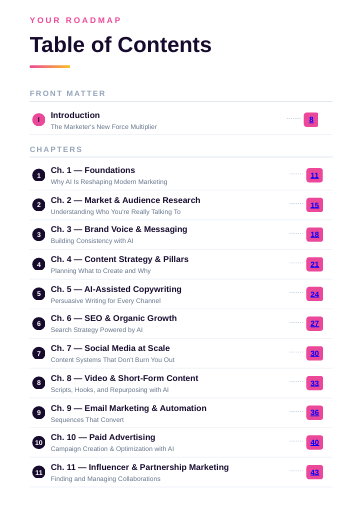Go to page 30 for Social Media at Scale
This screenshot has width=360, height=520.
(315, 353)
